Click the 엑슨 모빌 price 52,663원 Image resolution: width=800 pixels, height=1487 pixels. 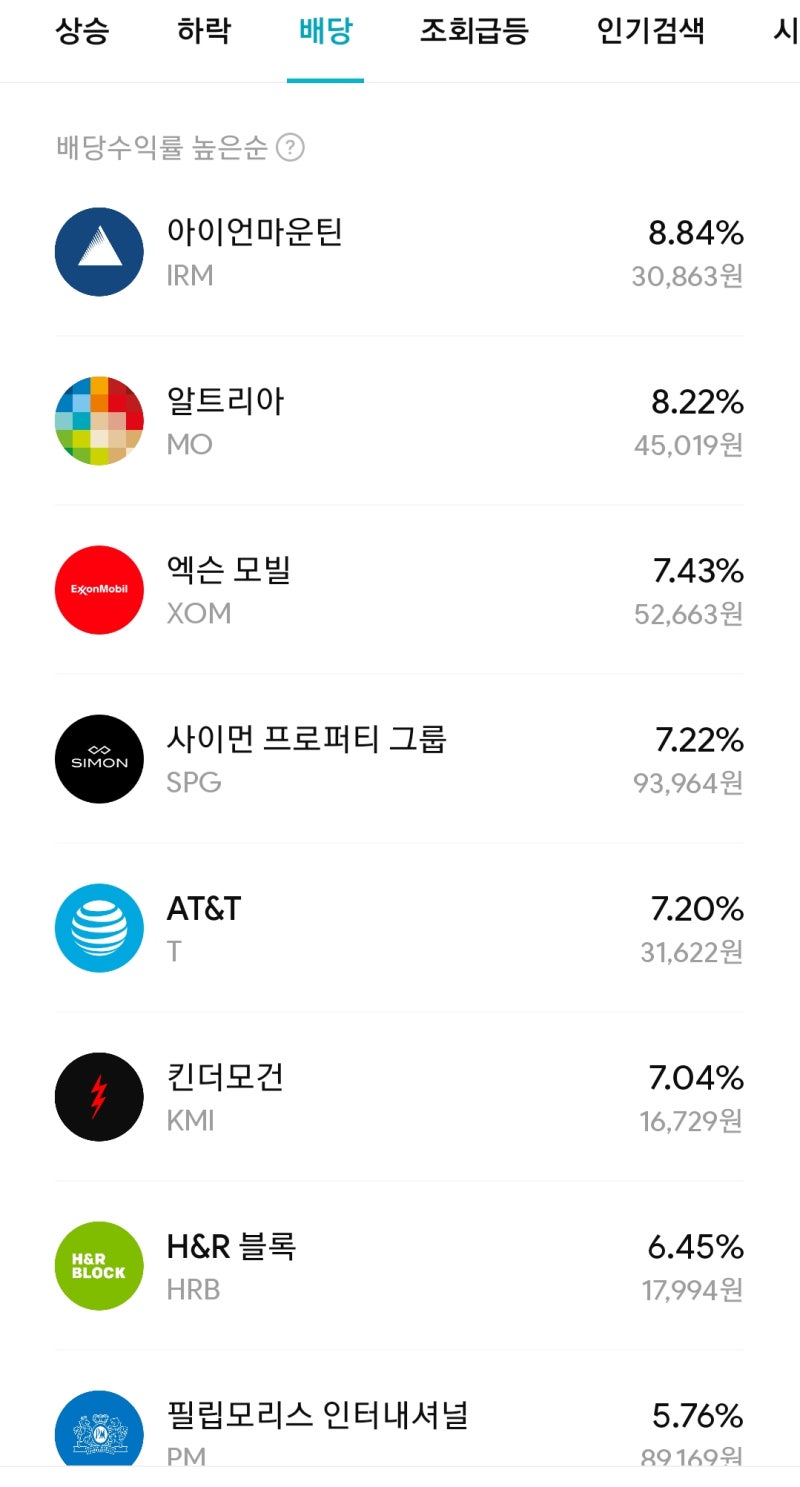coord(687,617)
